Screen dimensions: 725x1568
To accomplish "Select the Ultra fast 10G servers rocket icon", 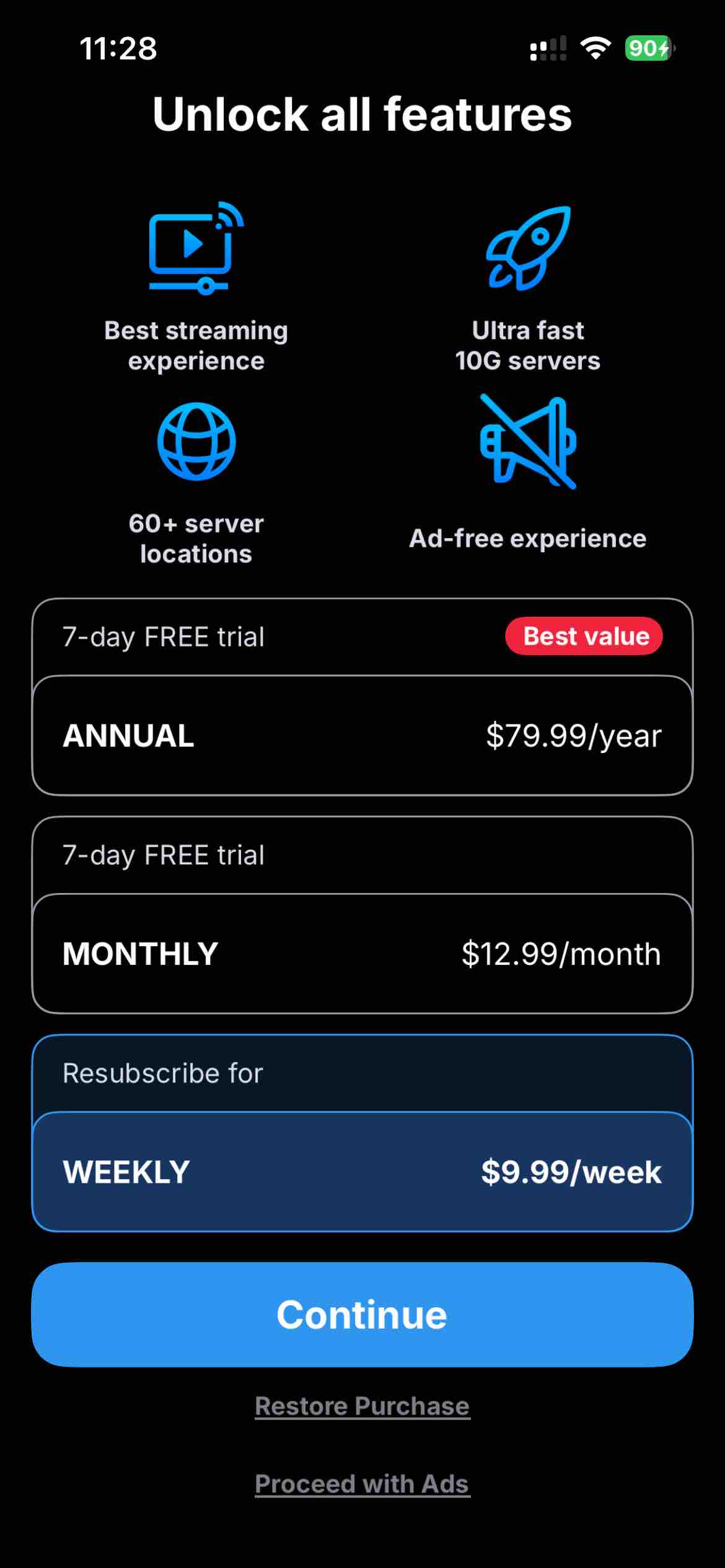I will [x=530, y=248].
